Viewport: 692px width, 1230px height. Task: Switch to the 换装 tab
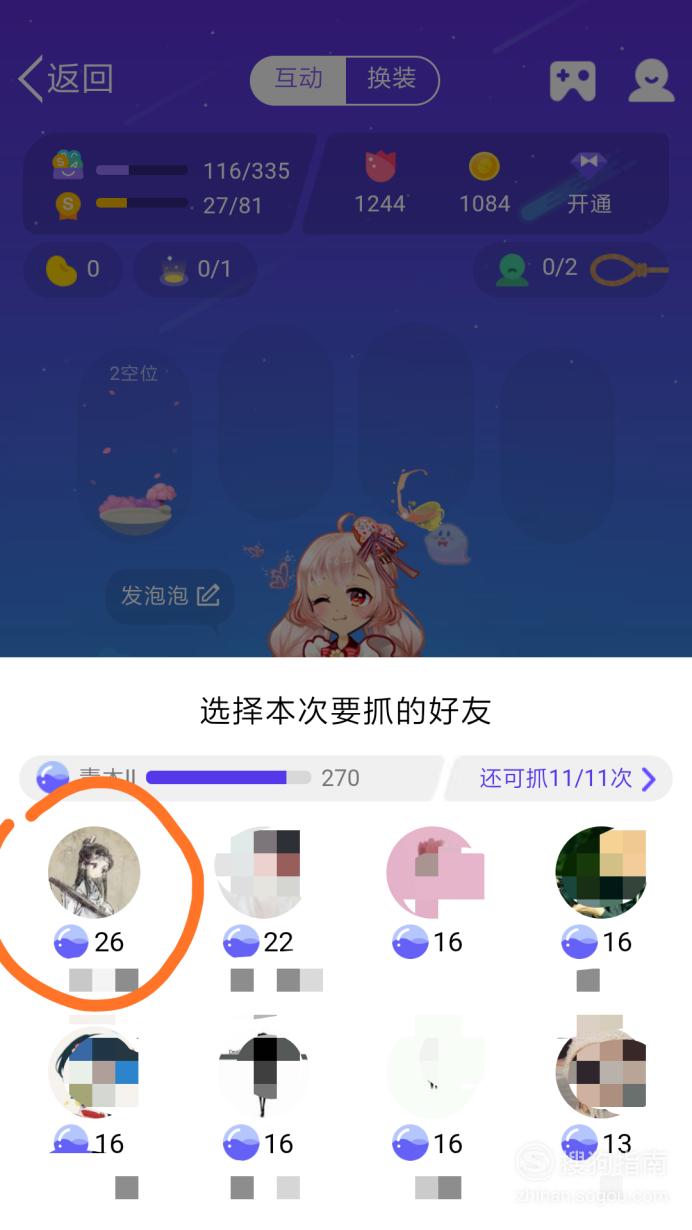coord(391,79)
